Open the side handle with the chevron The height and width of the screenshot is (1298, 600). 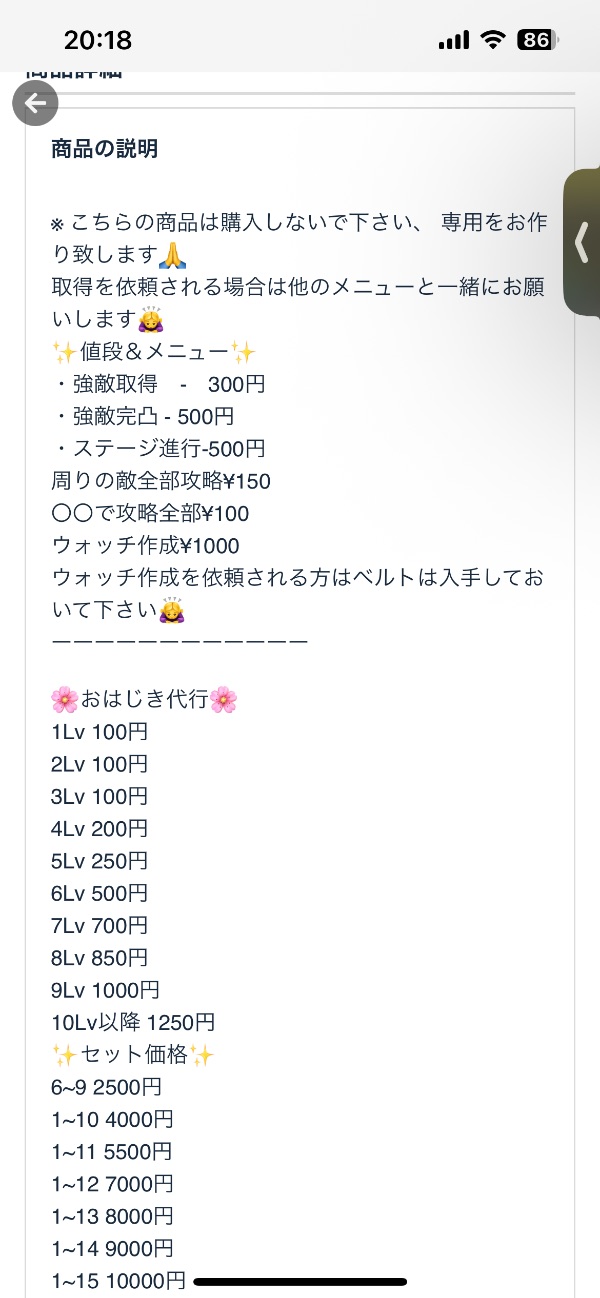(x=583, y=242)
